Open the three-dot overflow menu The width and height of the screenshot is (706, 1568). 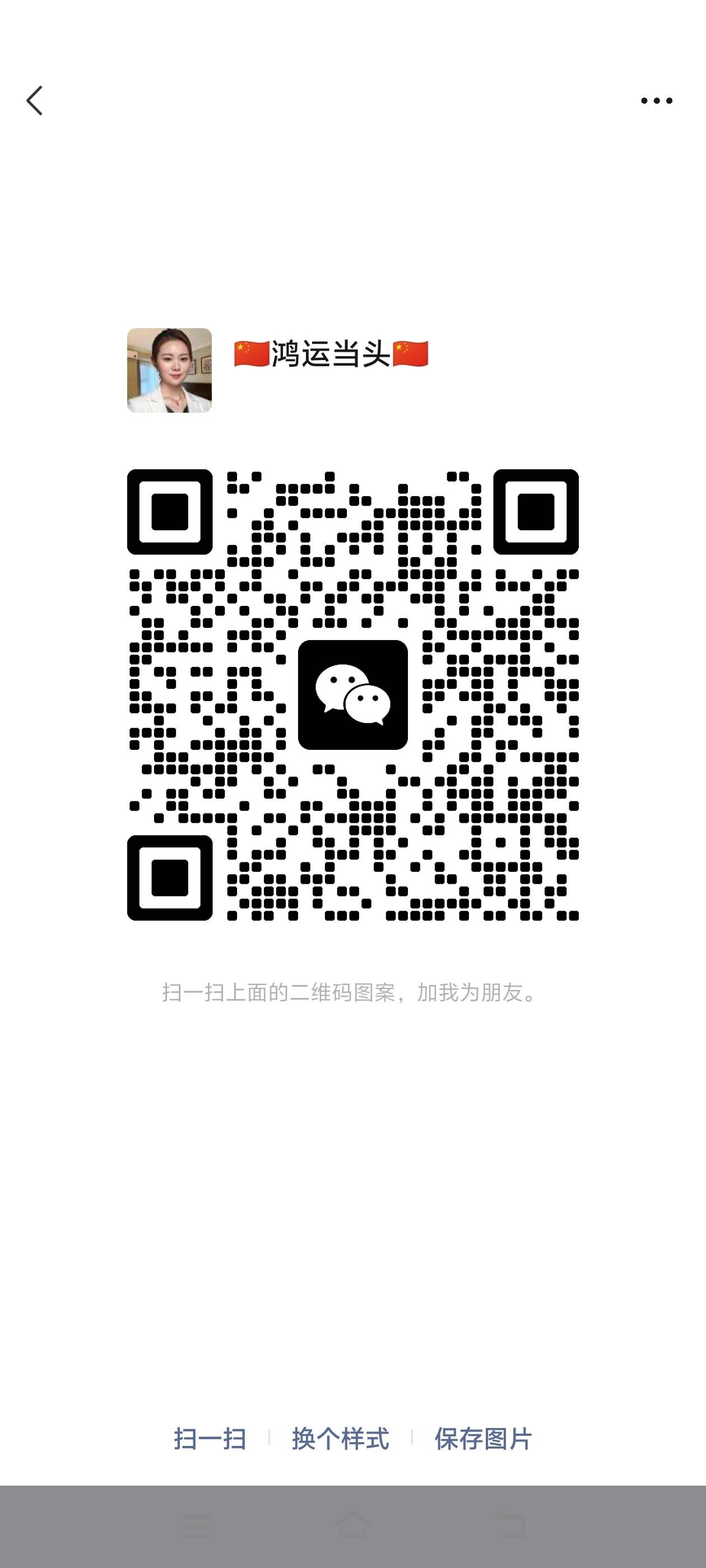click(656, 101)
